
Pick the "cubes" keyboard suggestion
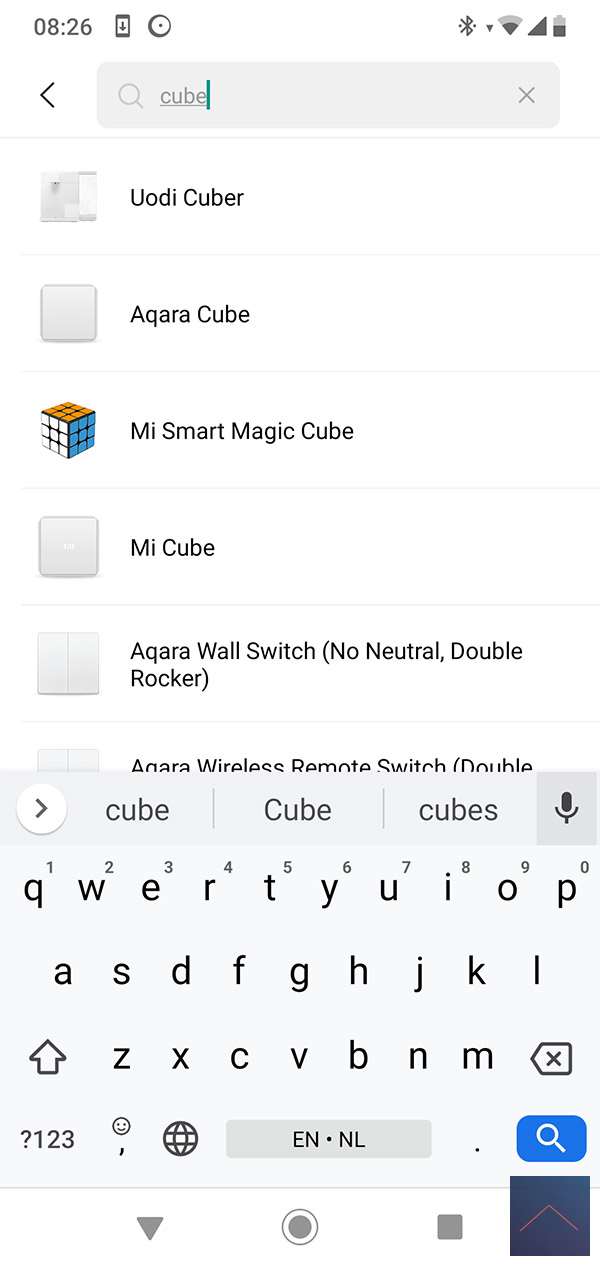coord(458,810)
